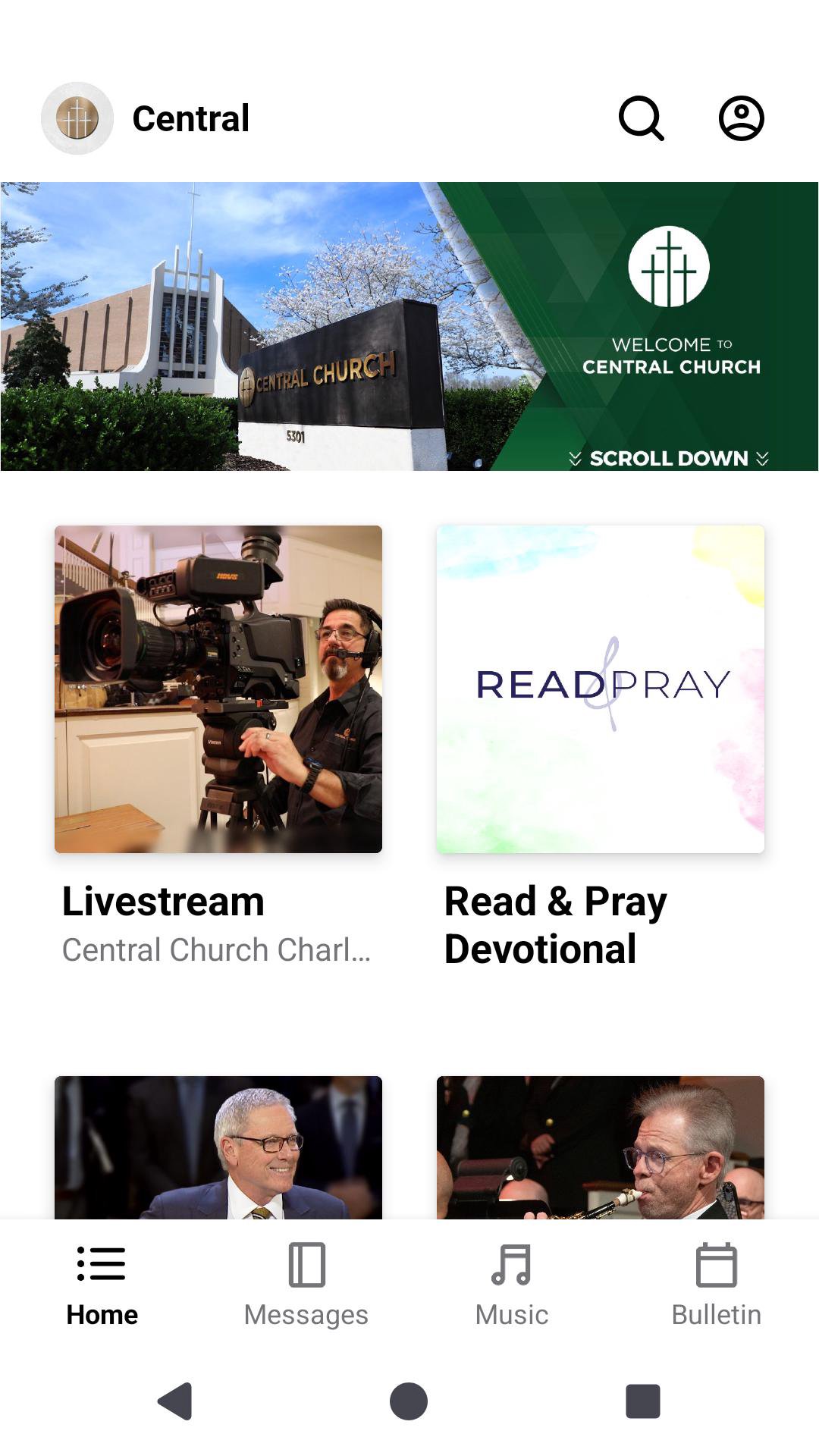Open the search icon
Screen dimensions: 819x1456
(642, 118)
